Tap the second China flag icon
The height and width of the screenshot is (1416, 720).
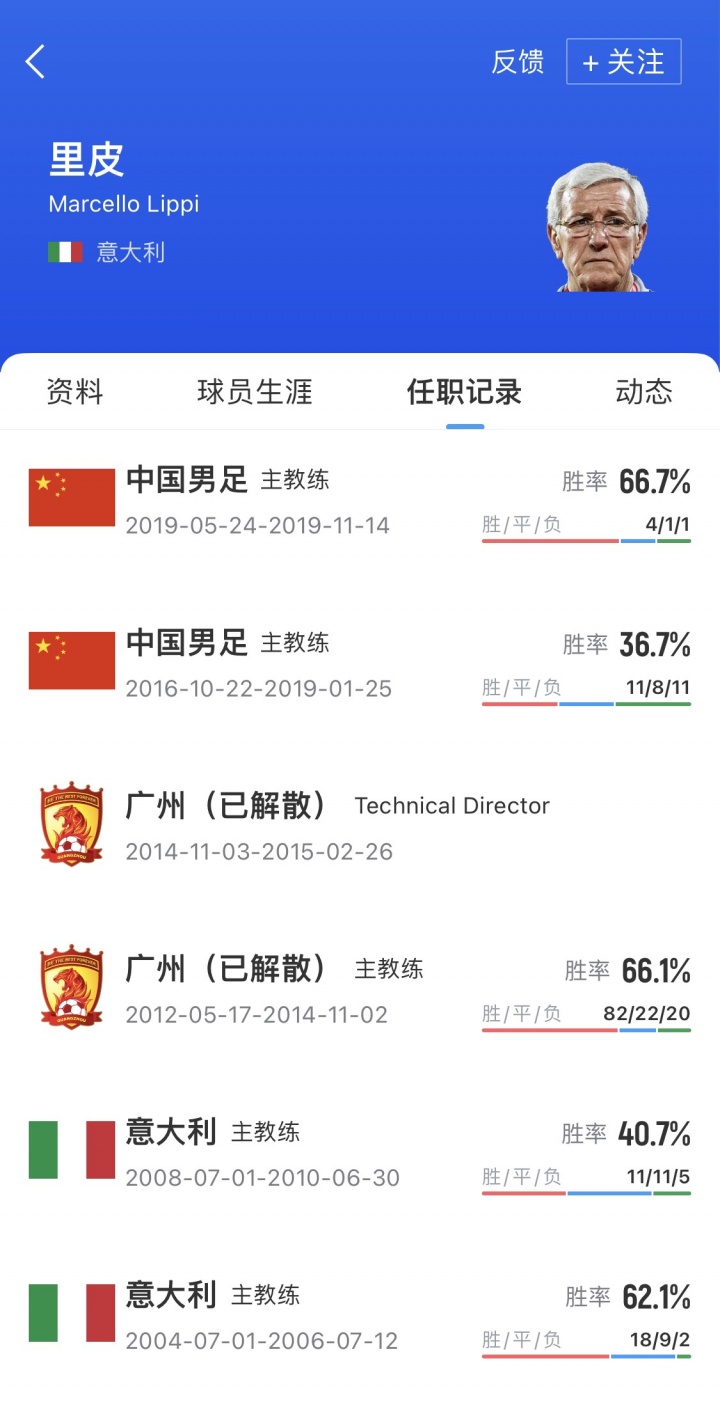pyautogui.click(x=69, y=660)
